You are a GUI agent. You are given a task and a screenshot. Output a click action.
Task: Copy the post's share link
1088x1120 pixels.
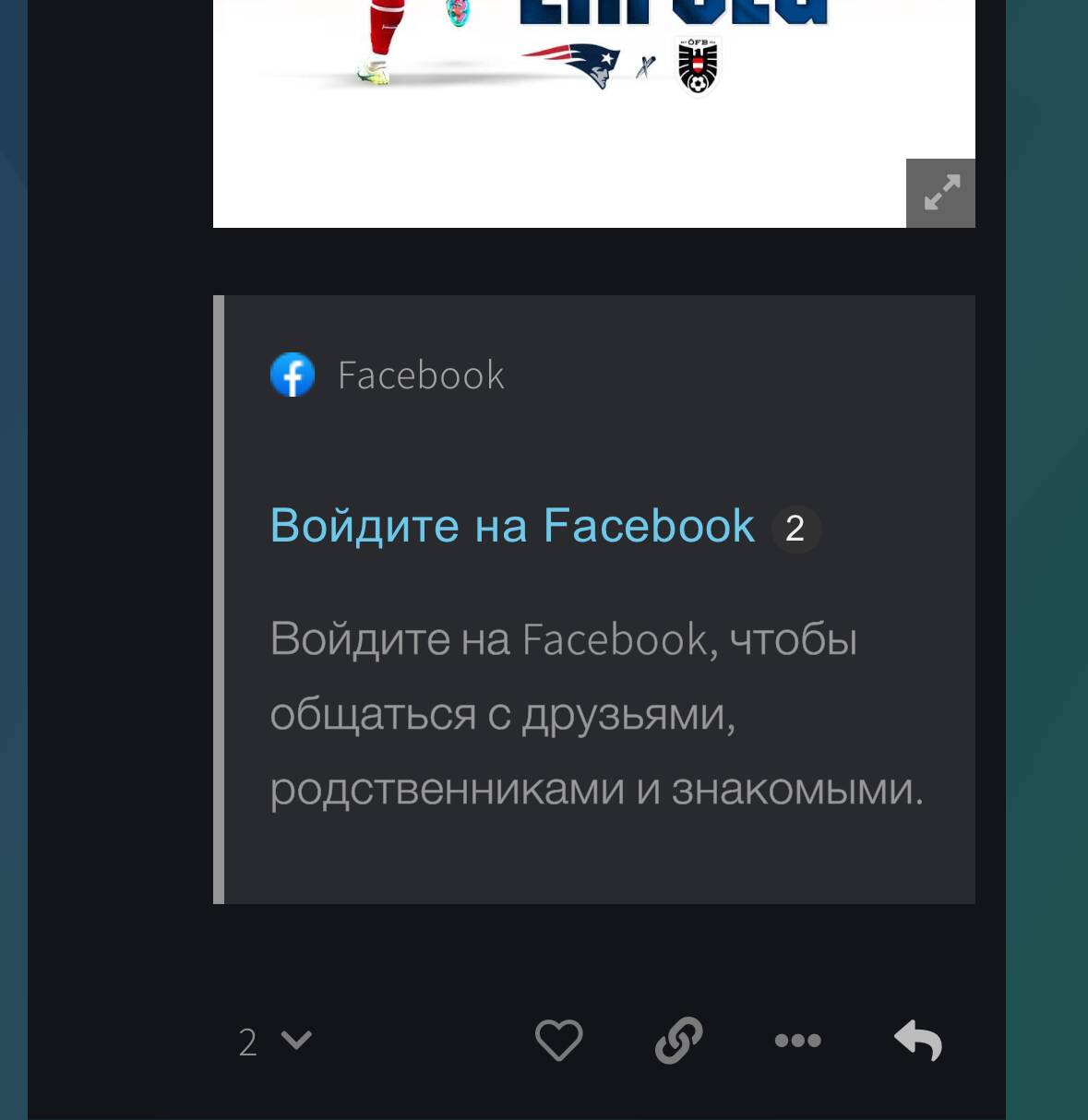click(x=678, y=1041)
